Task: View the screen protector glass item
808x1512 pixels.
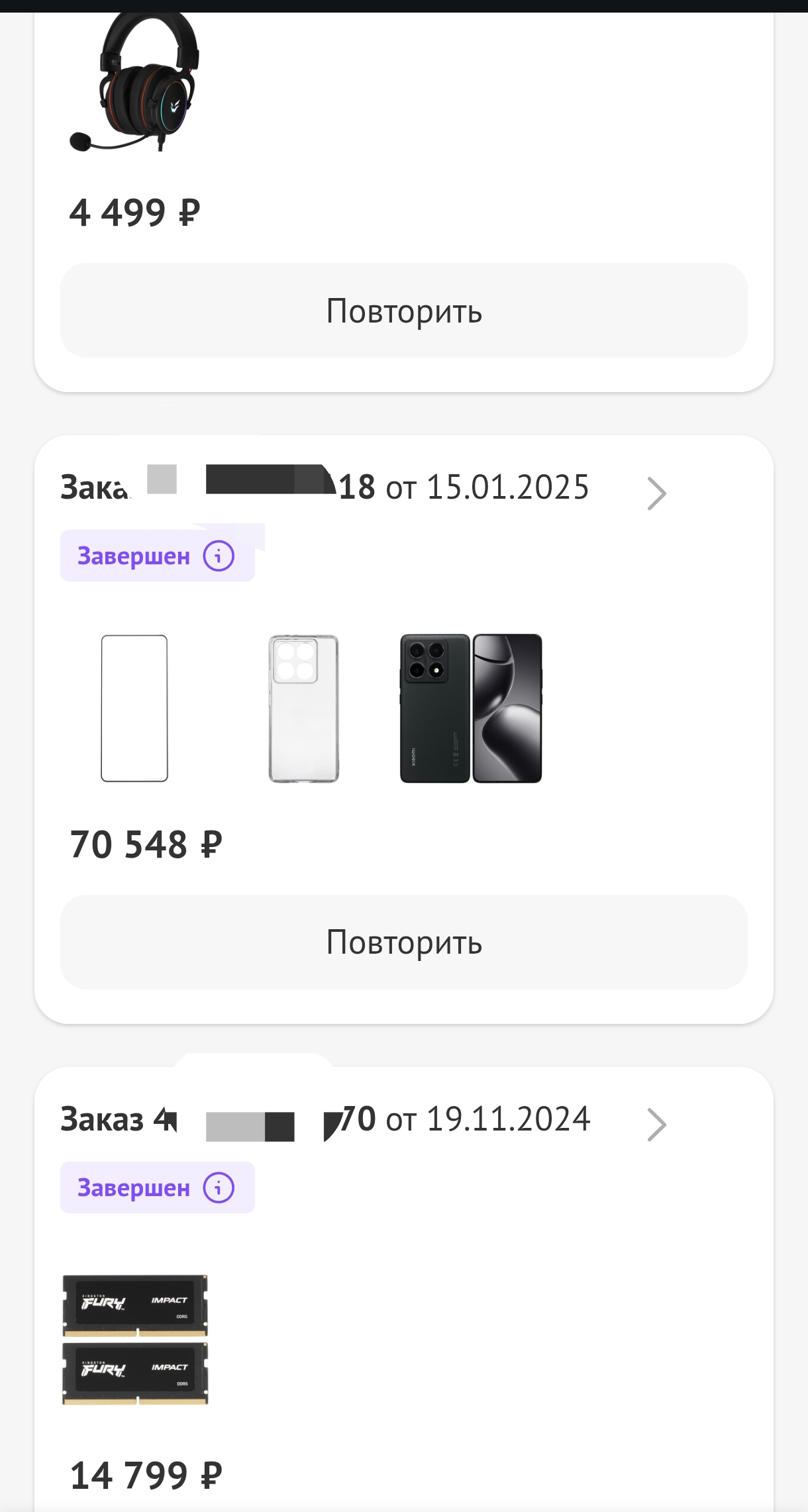Action: 134,708
